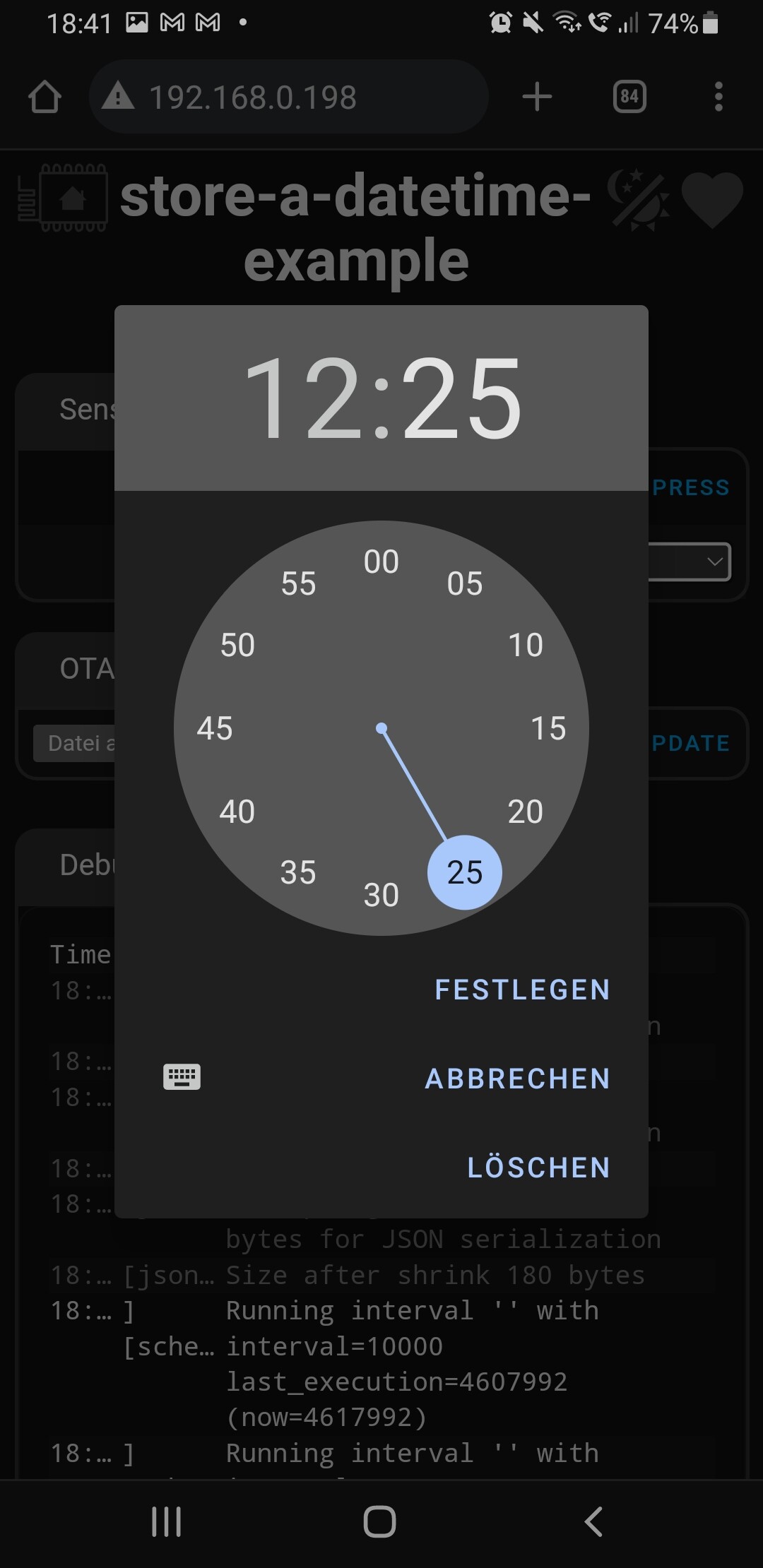Screen dimensions: 763x1568
Task: Select LÖSCHEN to clear the time
Action: [538, 1167]
